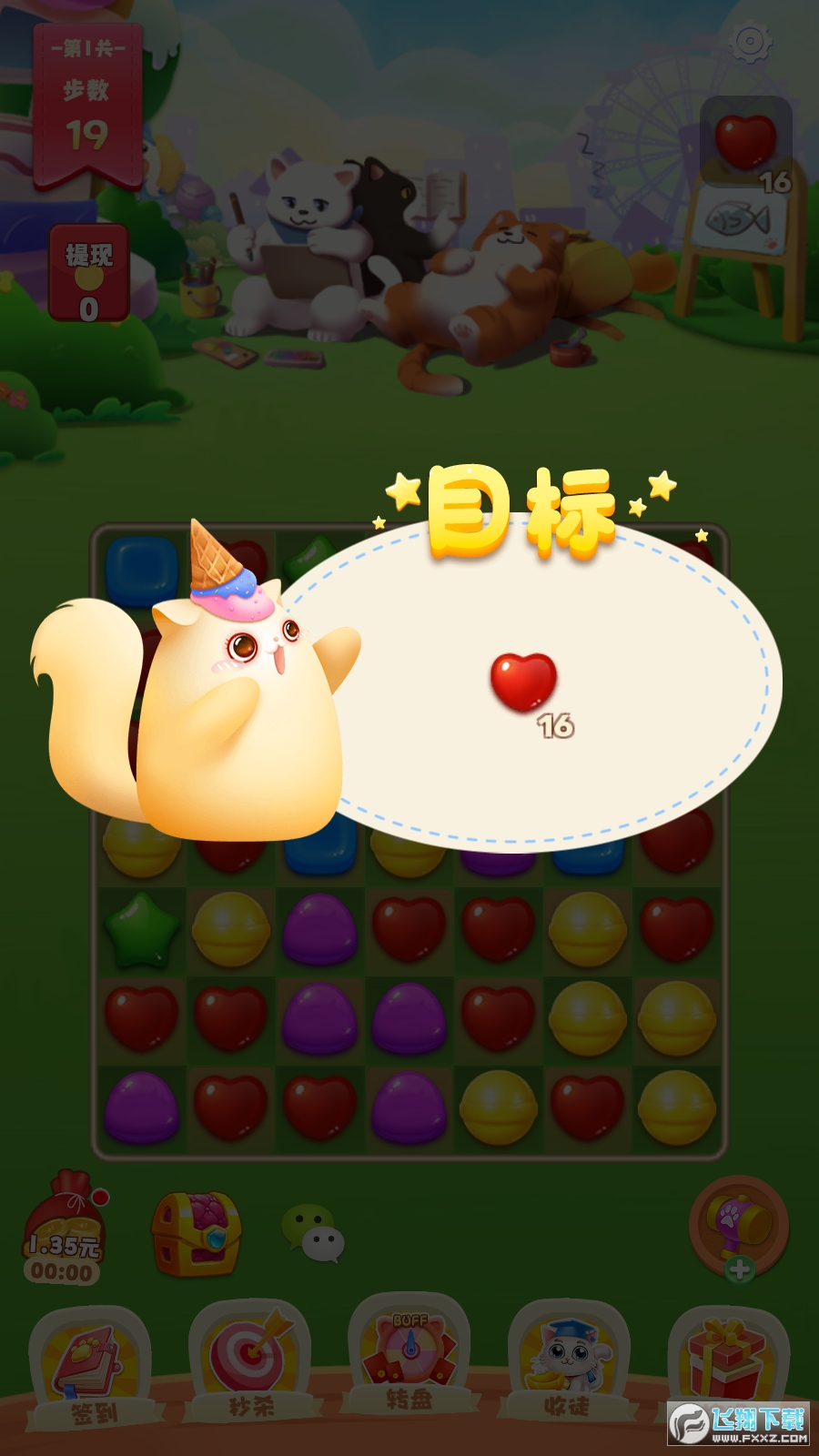Open the 1.35元 red envelope bag

64,1228
